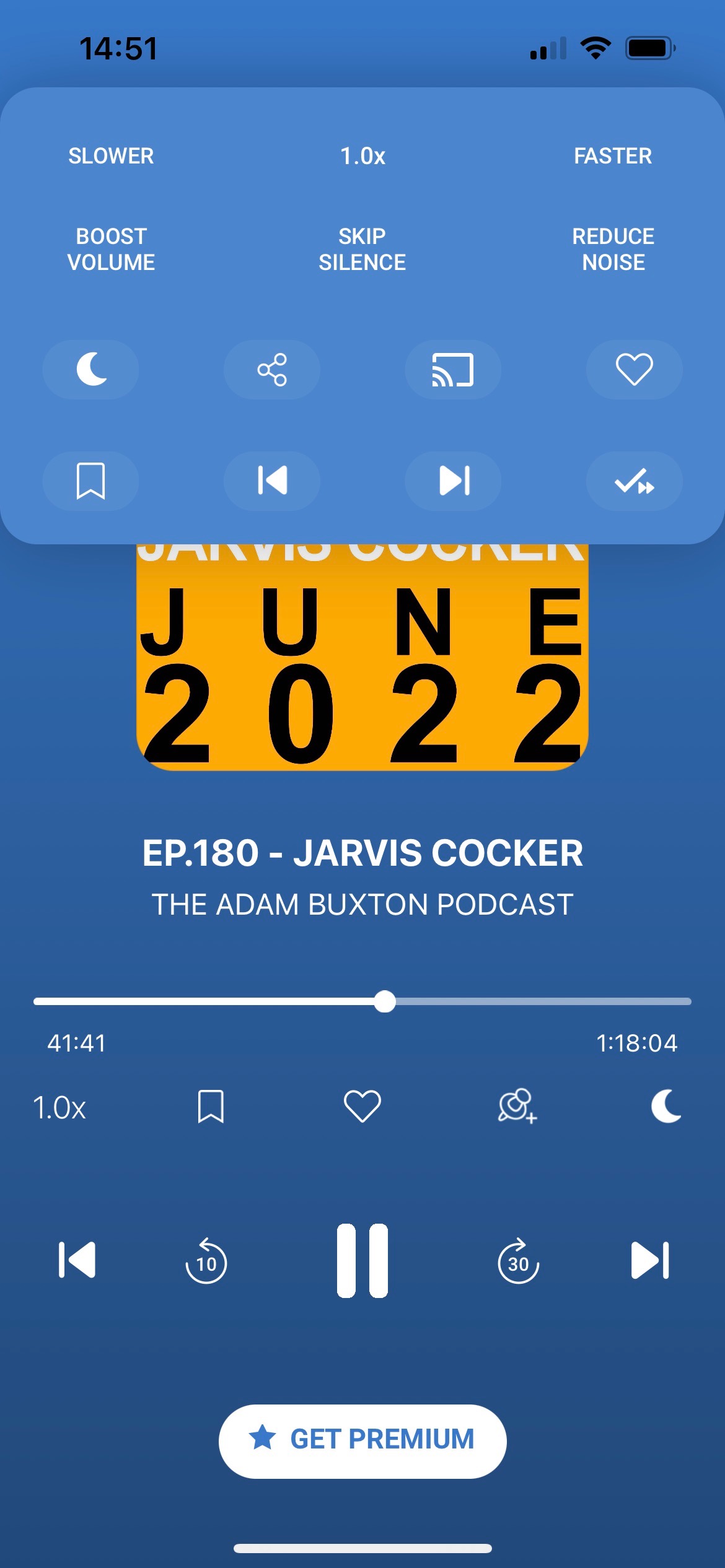Favorite the episode via the panel's heart
The width and height of the screenshot is (725, 1568).
click(x=634, y=370)
